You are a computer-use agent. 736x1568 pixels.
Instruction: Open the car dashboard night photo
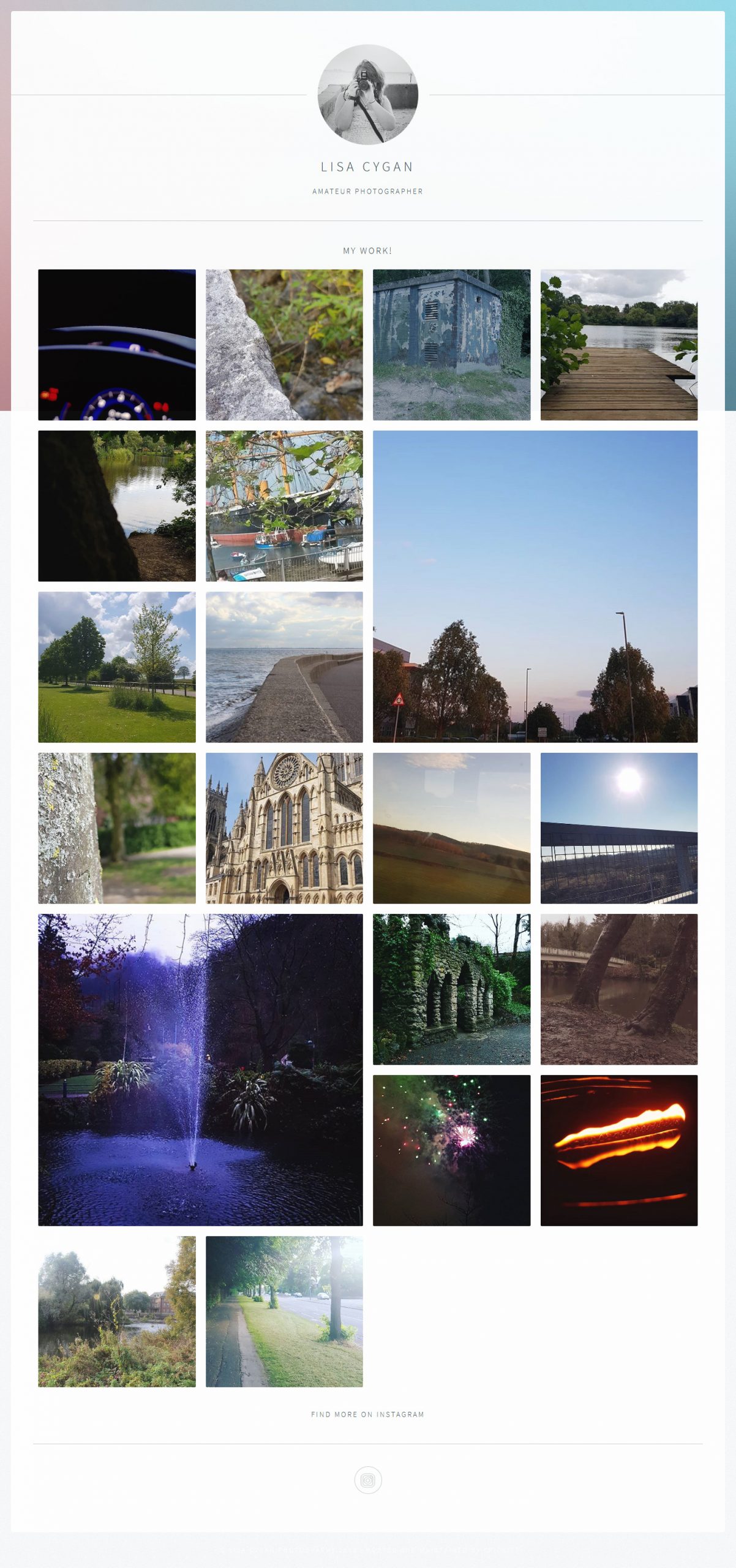tap(117, 345)
